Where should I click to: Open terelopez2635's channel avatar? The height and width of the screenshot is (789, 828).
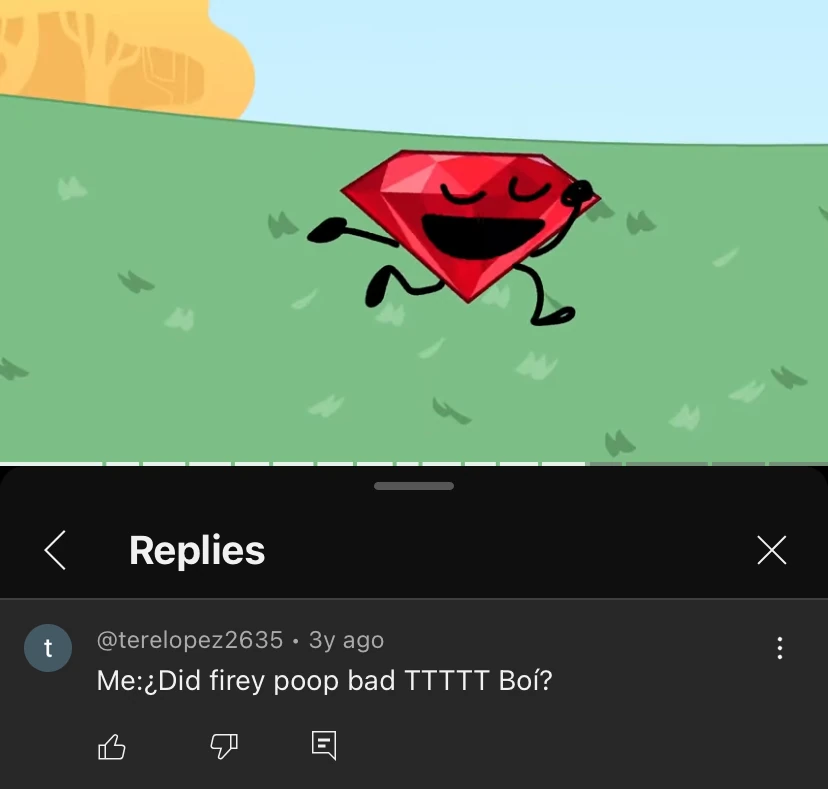click(48, 648)
